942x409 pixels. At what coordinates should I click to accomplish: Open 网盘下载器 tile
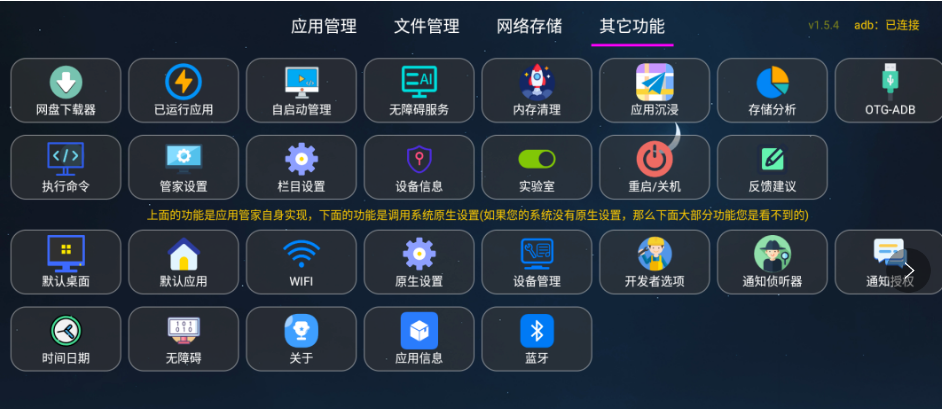[66, 91]
